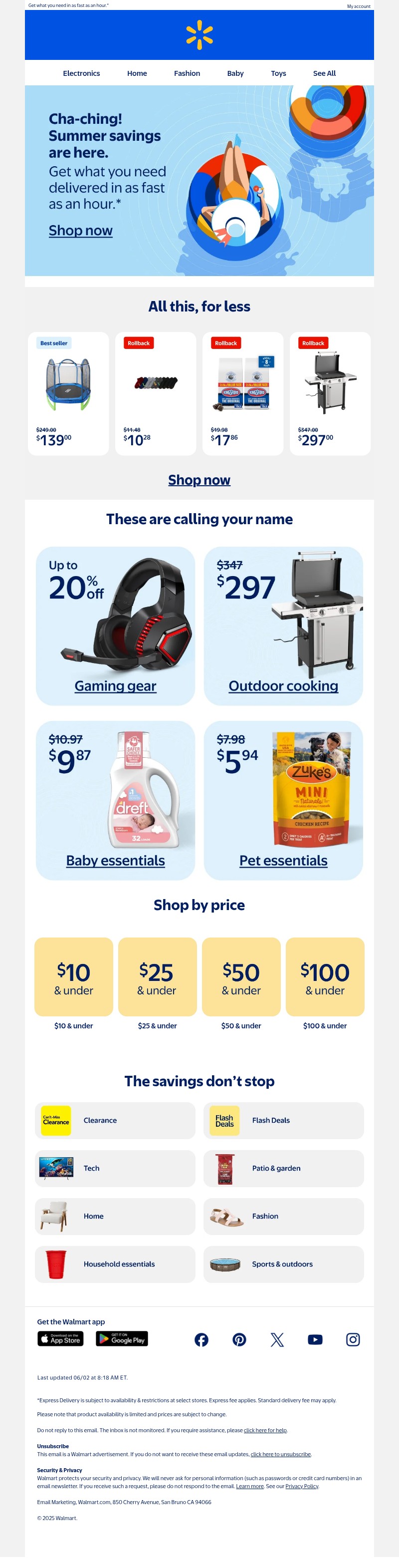Open the Flash Deals row
This screenshot has height=1568, width=399.
coord(283,1121)
